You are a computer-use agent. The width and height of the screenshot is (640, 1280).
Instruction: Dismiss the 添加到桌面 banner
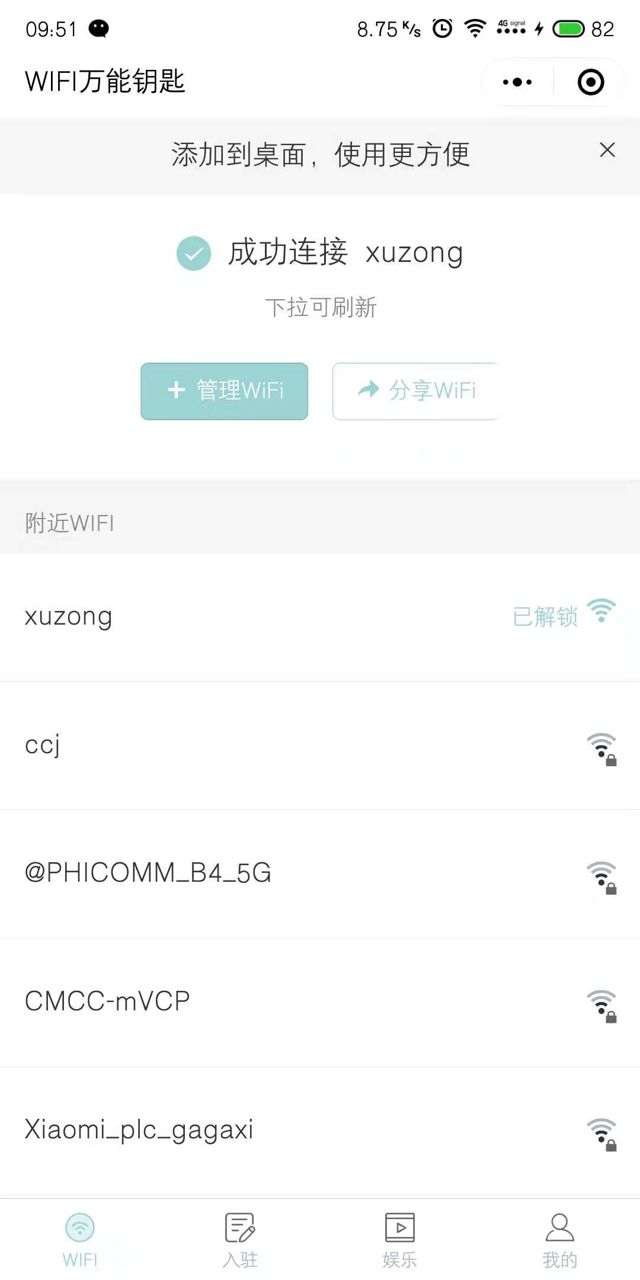607,150
